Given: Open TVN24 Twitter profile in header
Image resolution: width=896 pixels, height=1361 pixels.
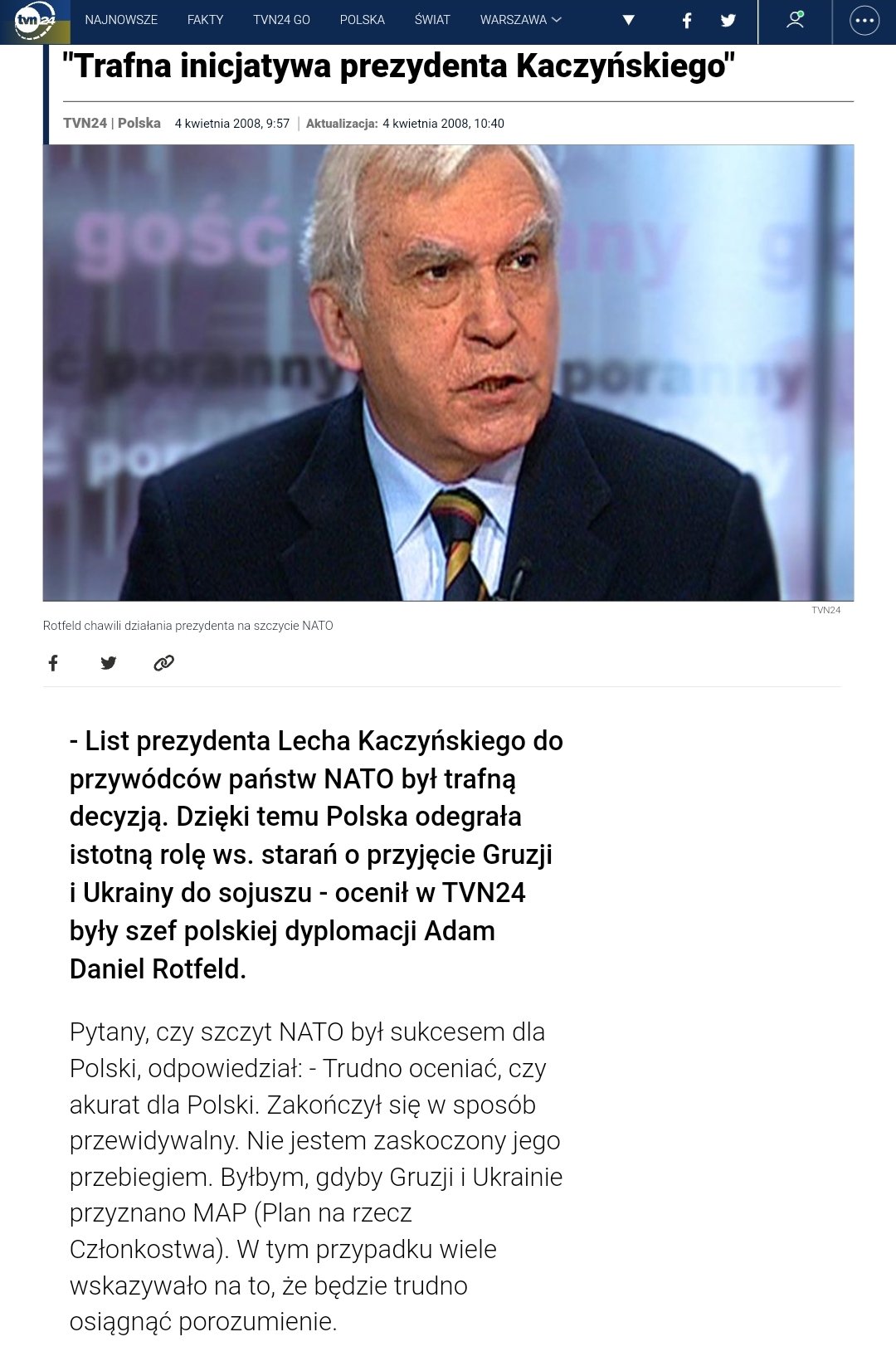Looking at the screenshot, I should pos(728,21).
